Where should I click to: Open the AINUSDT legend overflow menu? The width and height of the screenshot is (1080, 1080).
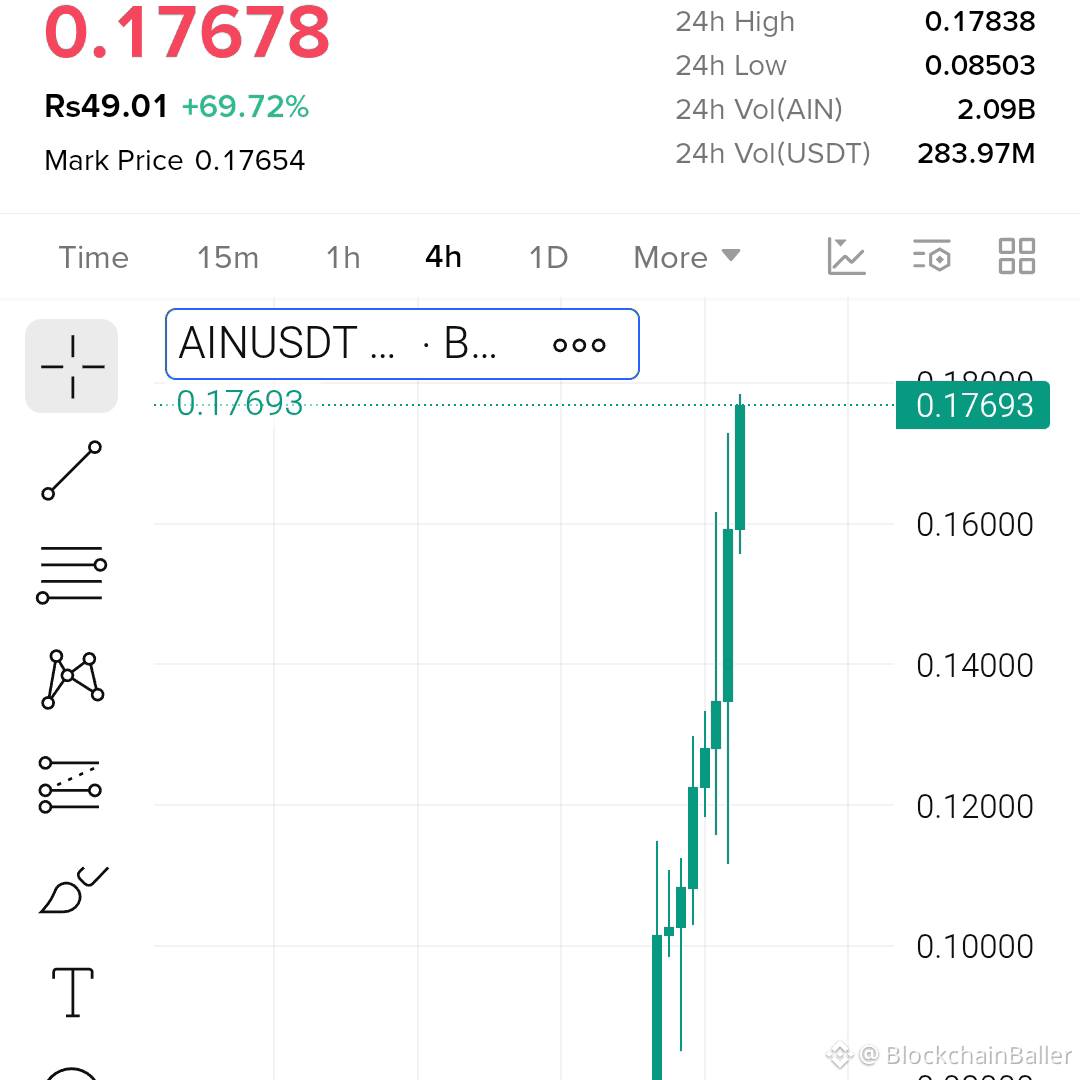pos(579,345)
